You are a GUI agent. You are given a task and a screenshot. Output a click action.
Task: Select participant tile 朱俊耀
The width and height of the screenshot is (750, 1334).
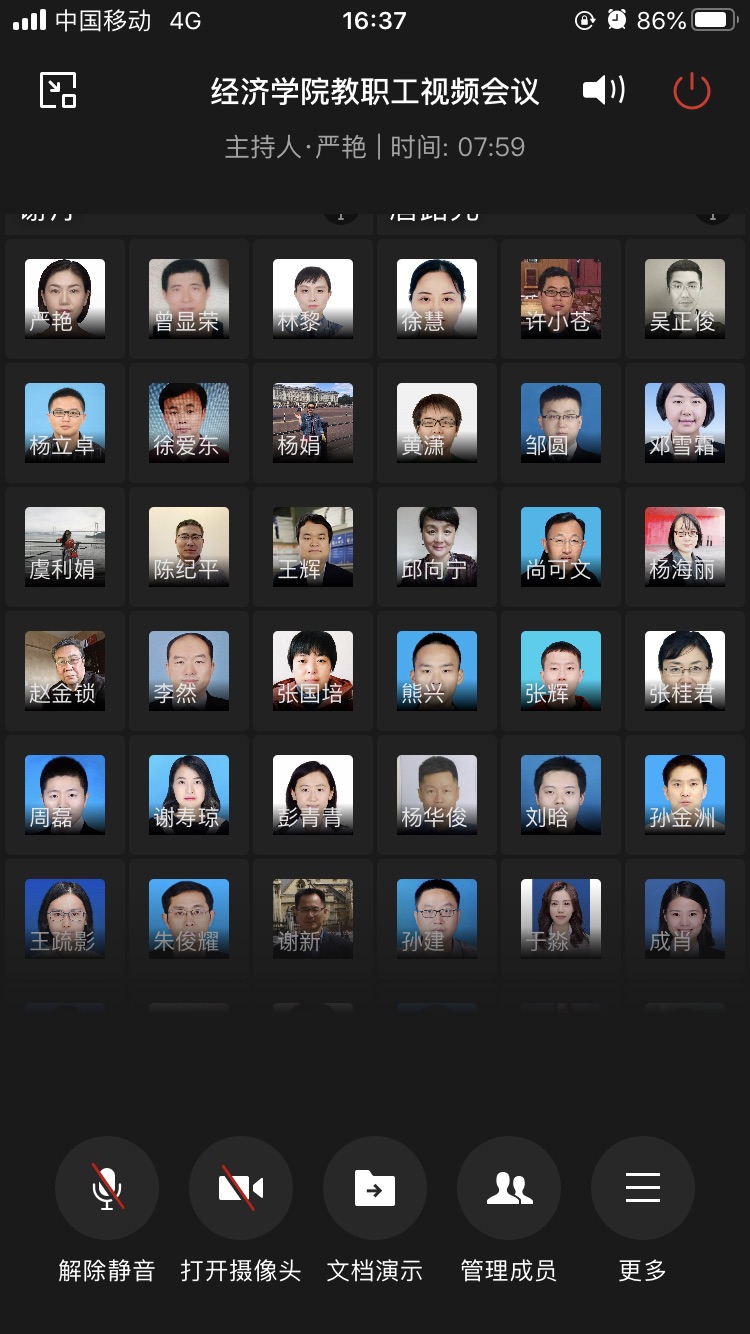(x=189, y=918)
